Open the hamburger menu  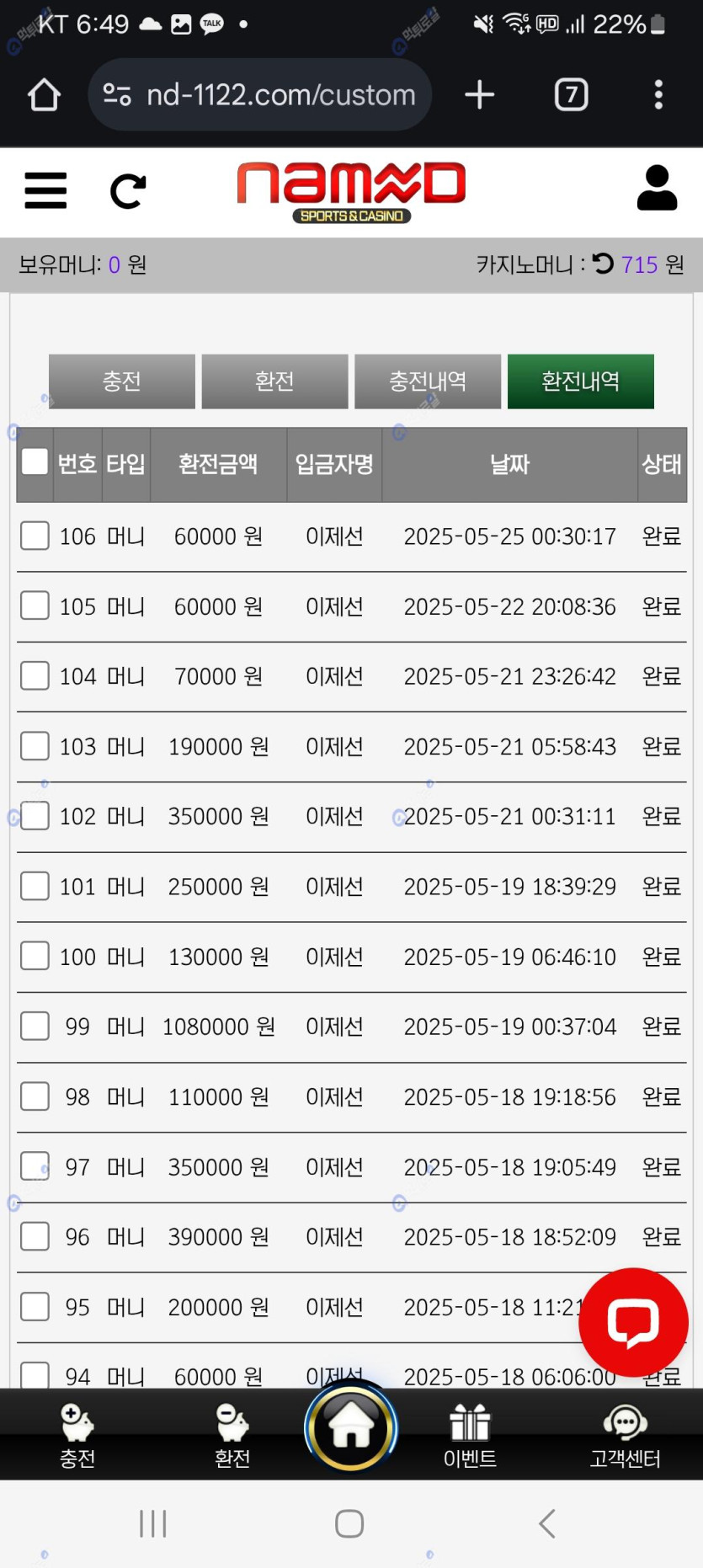tap(45, 190)
